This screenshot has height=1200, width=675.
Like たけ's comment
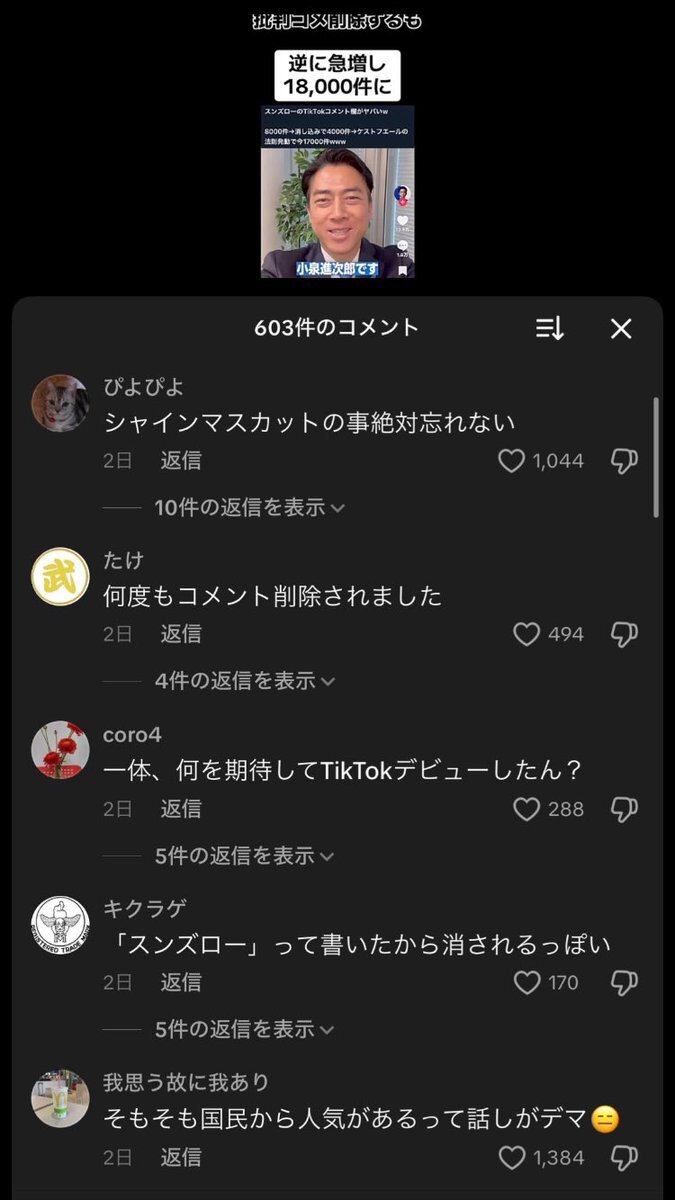[526, 634]
